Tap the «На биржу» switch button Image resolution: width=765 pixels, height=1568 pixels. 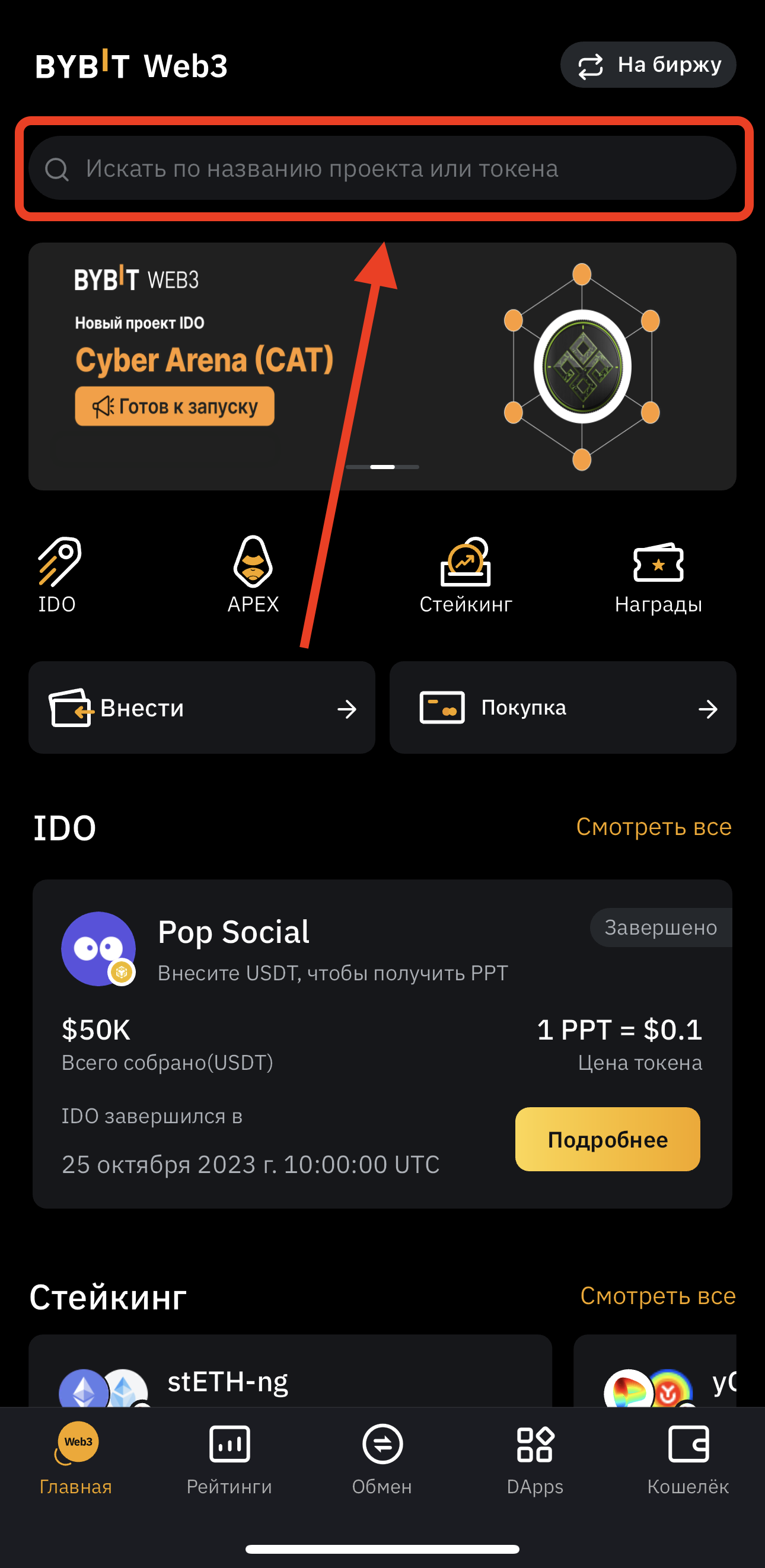click(x=648, y=65)
